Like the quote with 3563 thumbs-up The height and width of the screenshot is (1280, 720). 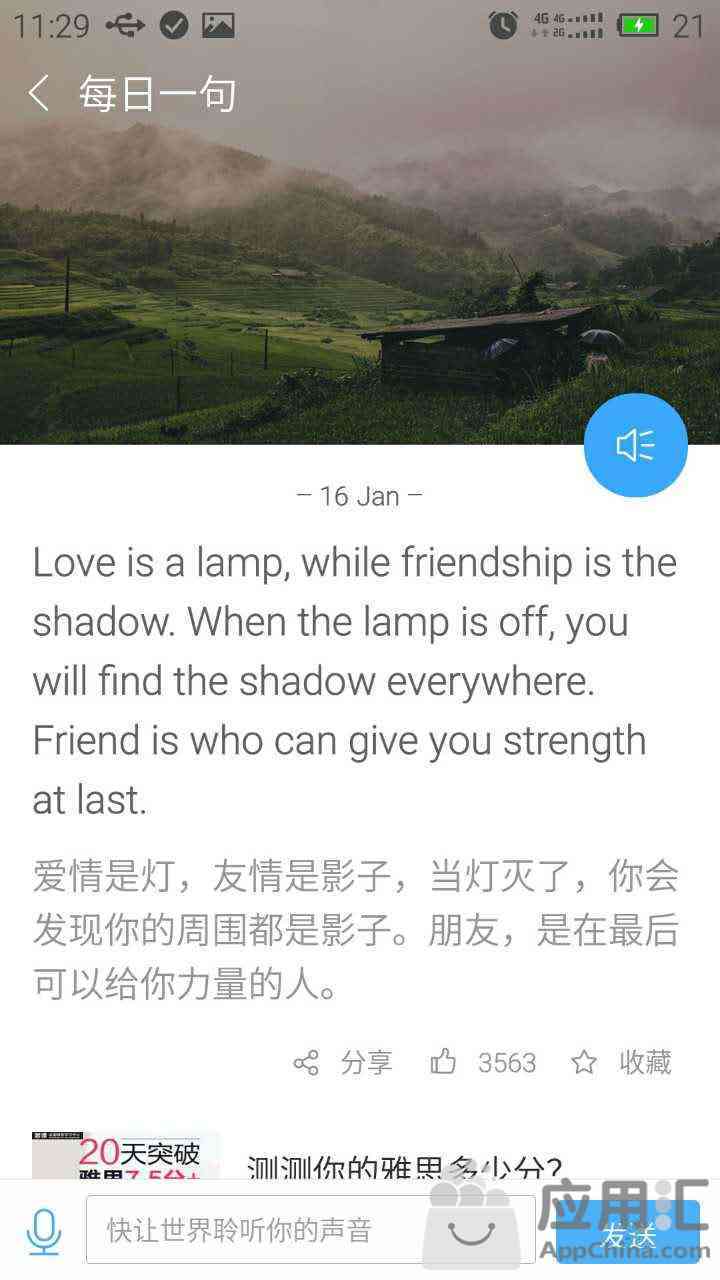coord(483,1062)
